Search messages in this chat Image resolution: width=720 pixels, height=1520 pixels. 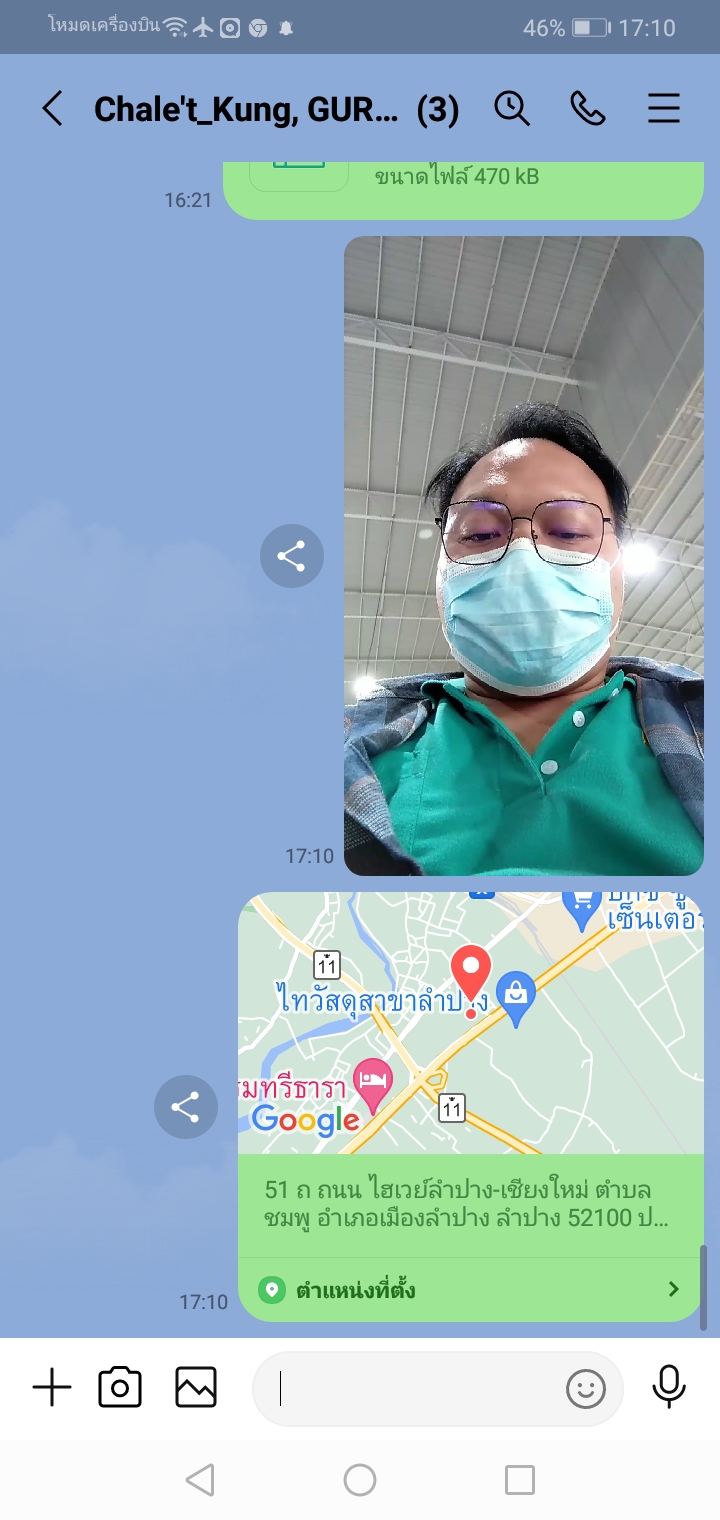(x=512, y=108)
